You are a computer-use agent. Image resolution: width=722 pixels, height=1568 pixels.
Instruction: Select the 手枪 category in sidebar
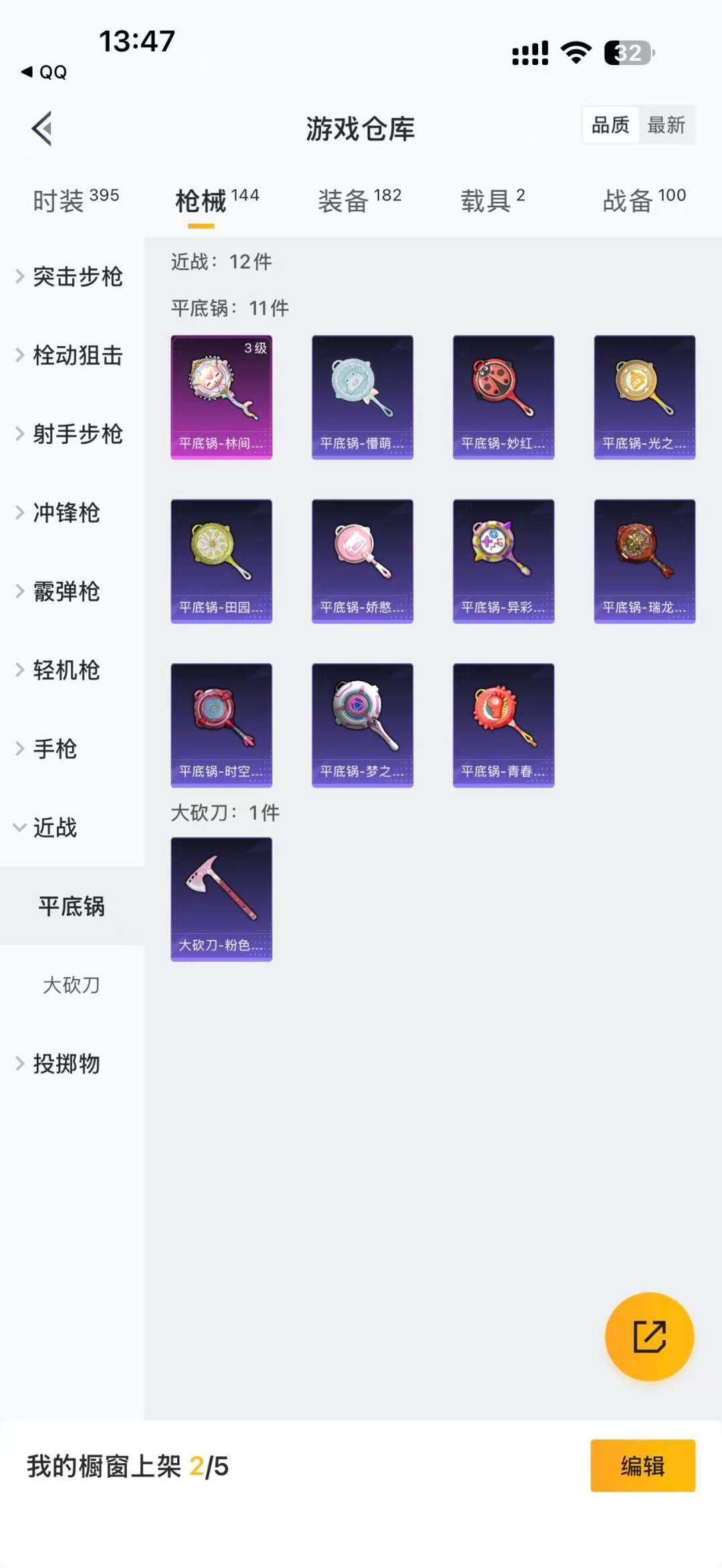click(54, 749)
